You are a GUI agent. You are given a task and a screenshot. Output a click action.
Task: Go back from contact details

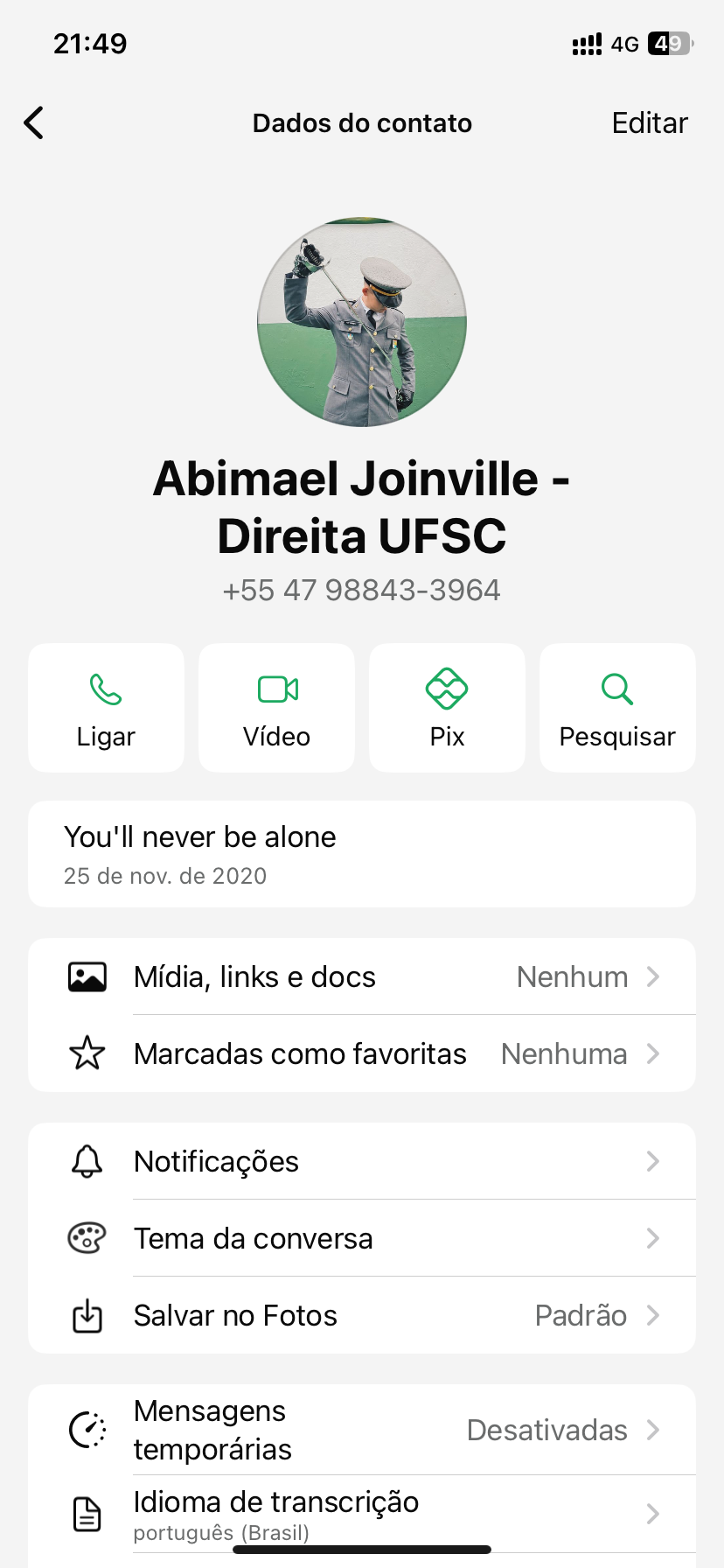coord(34,123)
